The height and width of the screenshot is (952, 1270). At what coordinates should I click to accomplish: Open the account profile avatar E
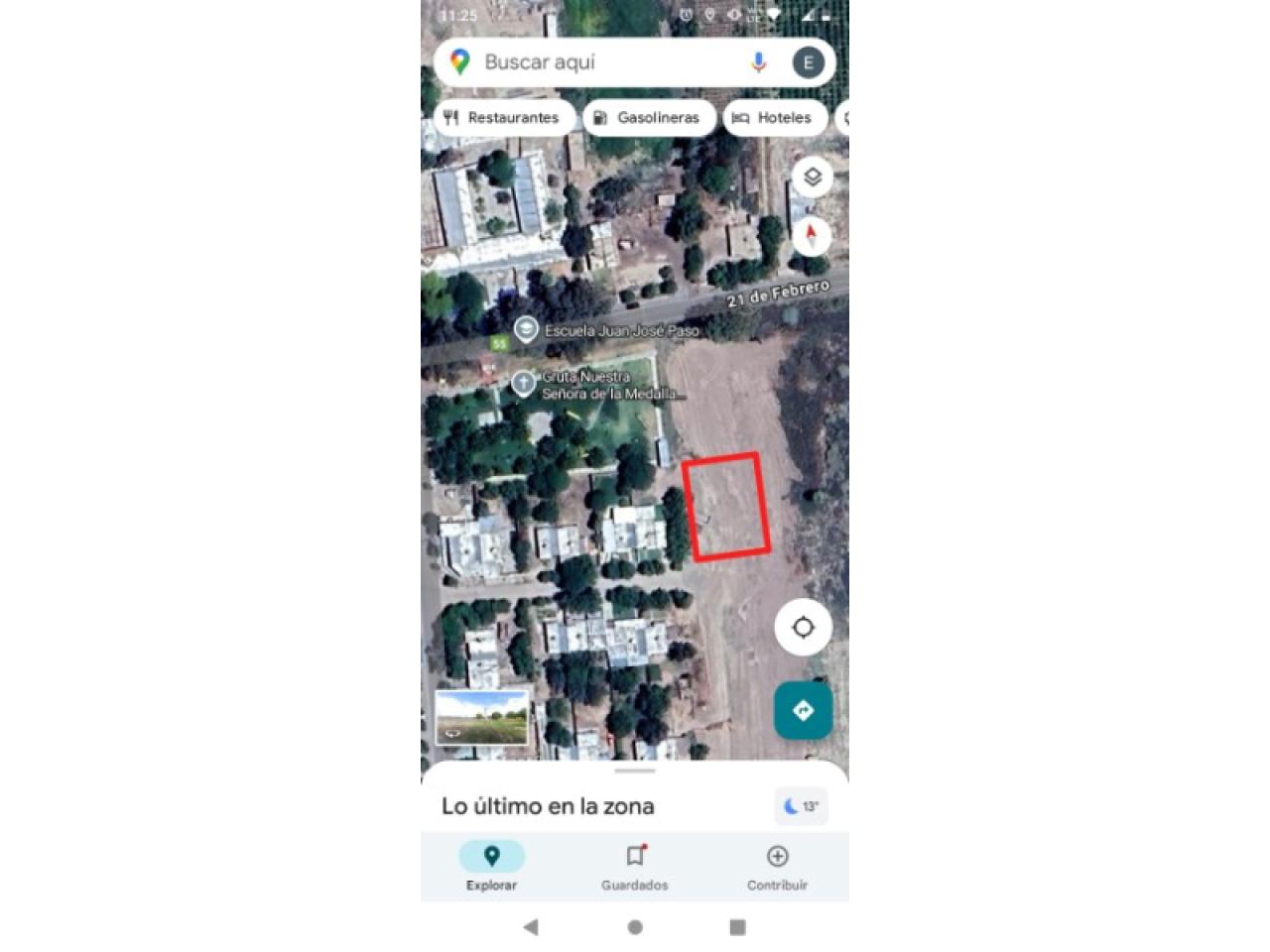click(x=809, y=62)
